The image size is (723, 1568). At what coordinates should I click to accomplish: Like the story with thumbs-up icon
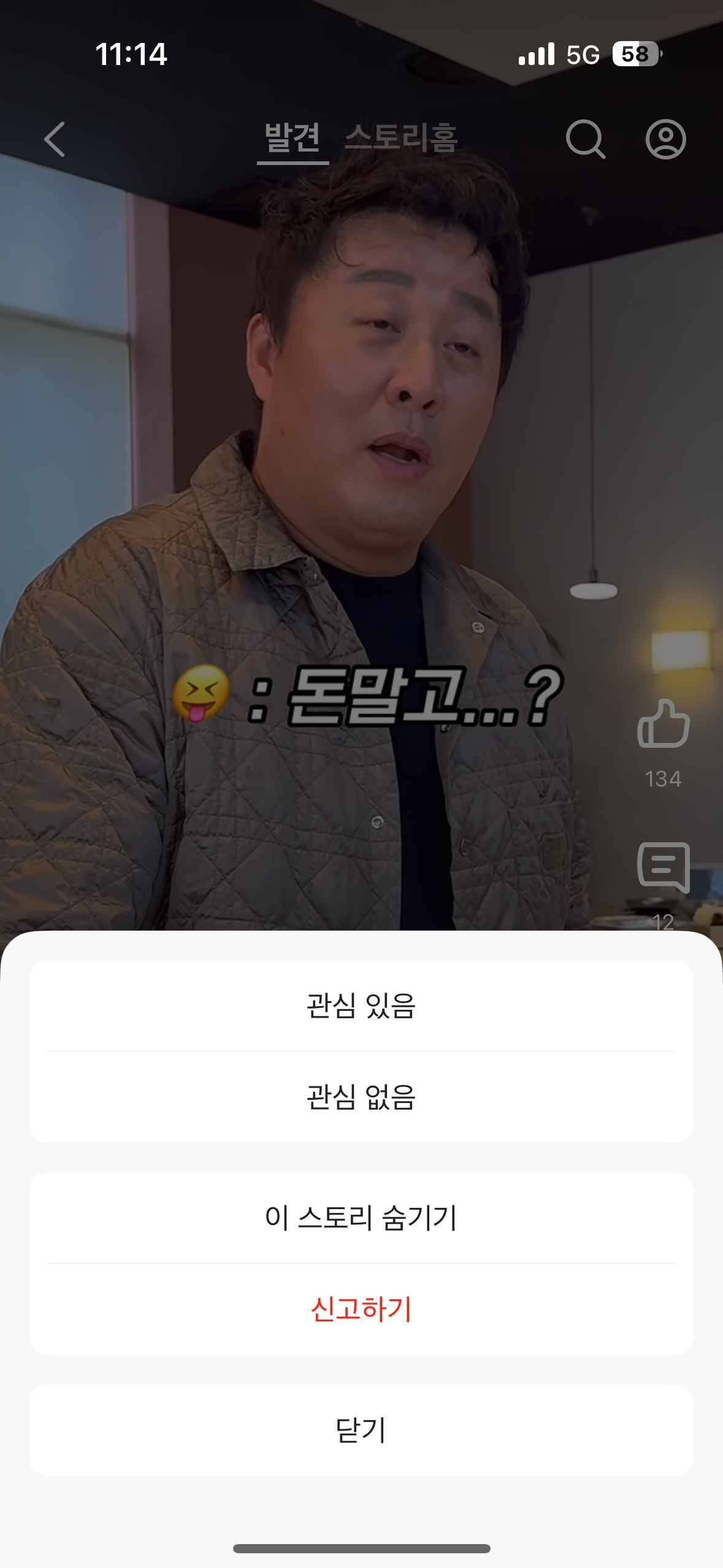(664, 724)
